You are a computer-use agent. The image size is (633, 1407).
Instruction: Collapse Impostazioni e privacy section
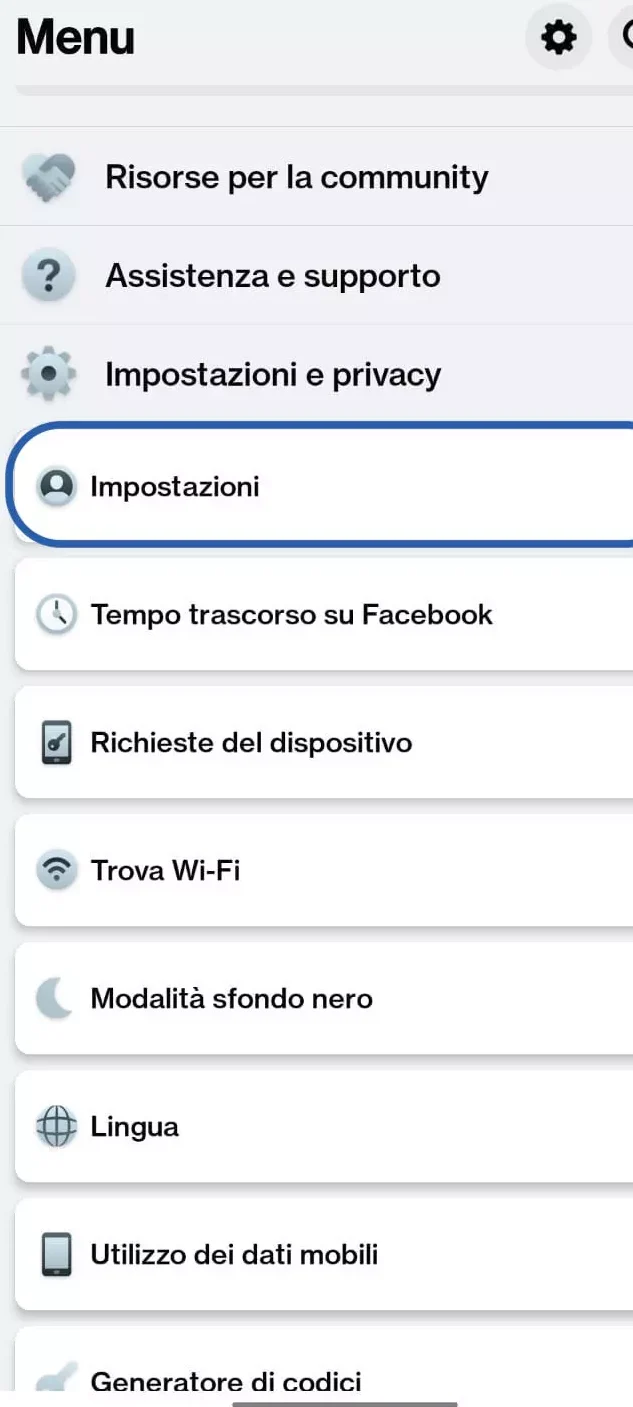click(x=273, y=375)
